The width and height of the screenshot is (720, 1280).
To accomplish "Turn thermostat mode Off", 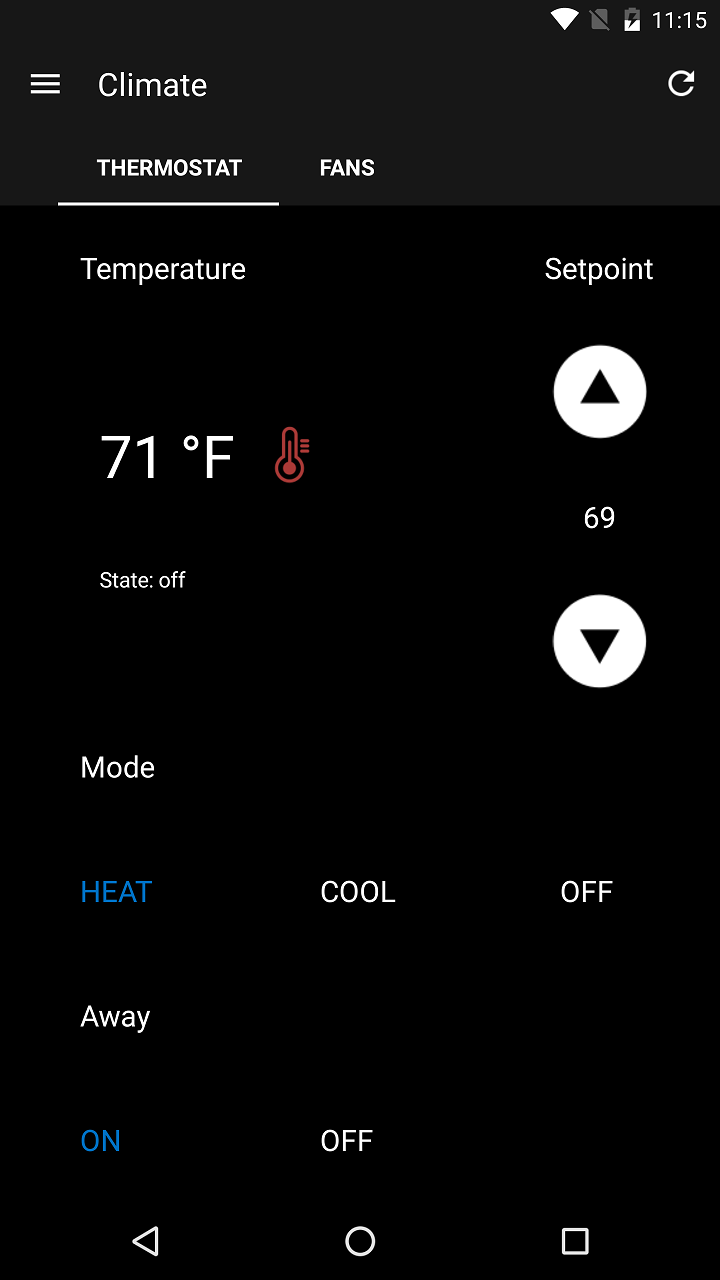I will tap(586, 892).
